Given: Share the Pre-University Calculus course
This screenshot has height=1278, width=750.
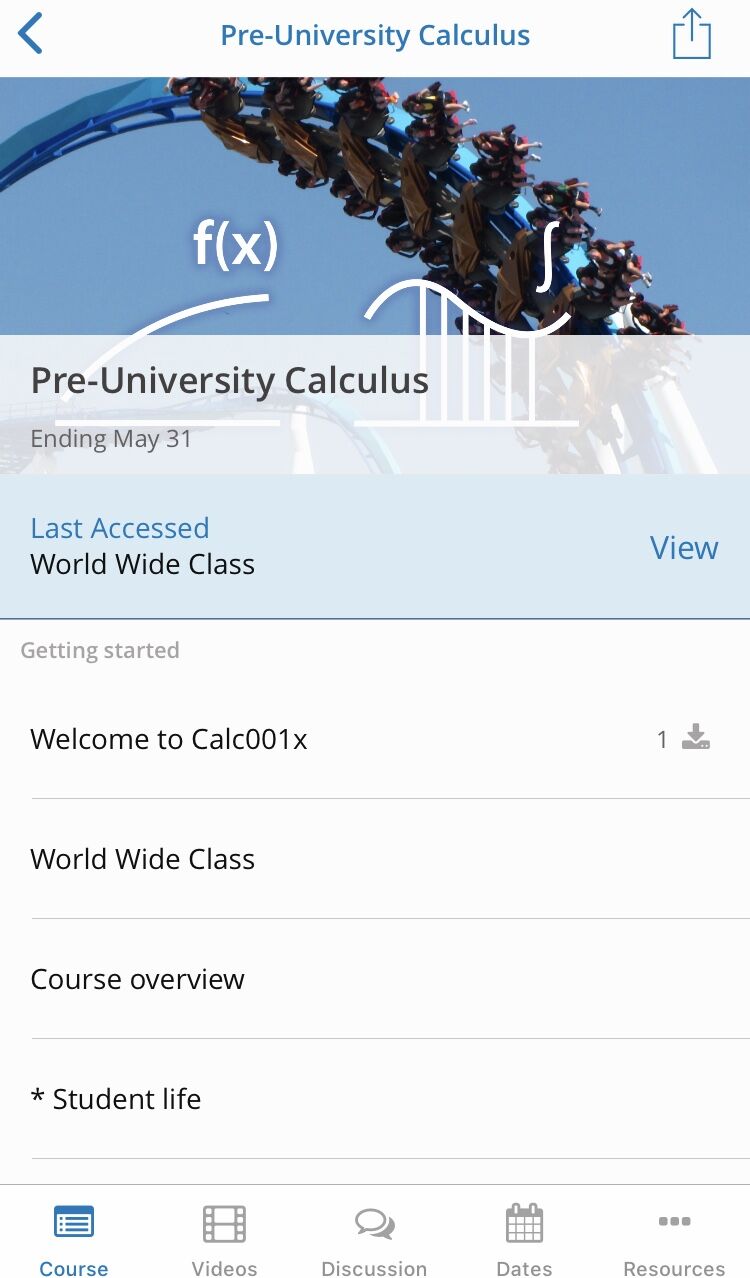Looking at the screenshot, I should click(x=691, y=35).
